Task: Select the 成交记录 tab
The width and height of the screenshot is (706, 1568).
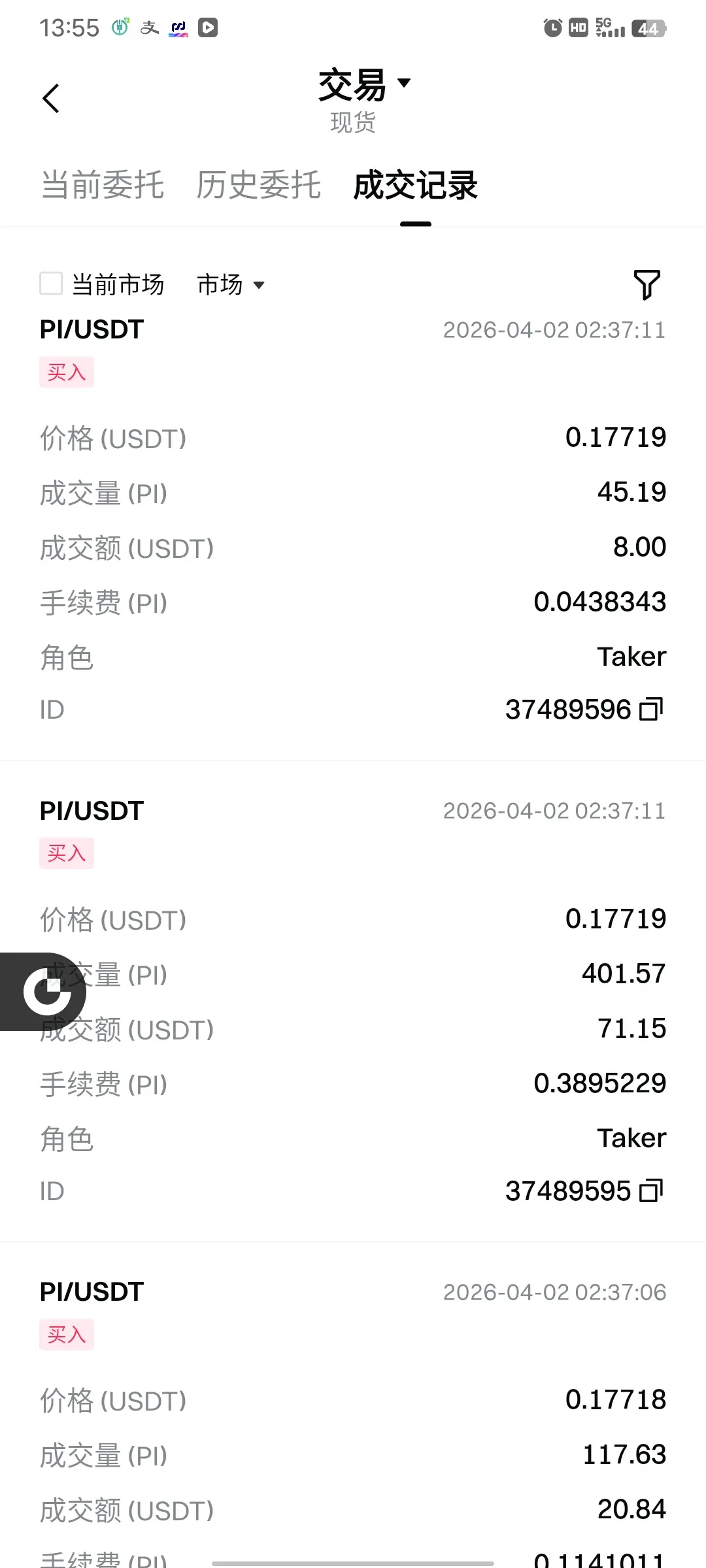Action: click(416, 186)
